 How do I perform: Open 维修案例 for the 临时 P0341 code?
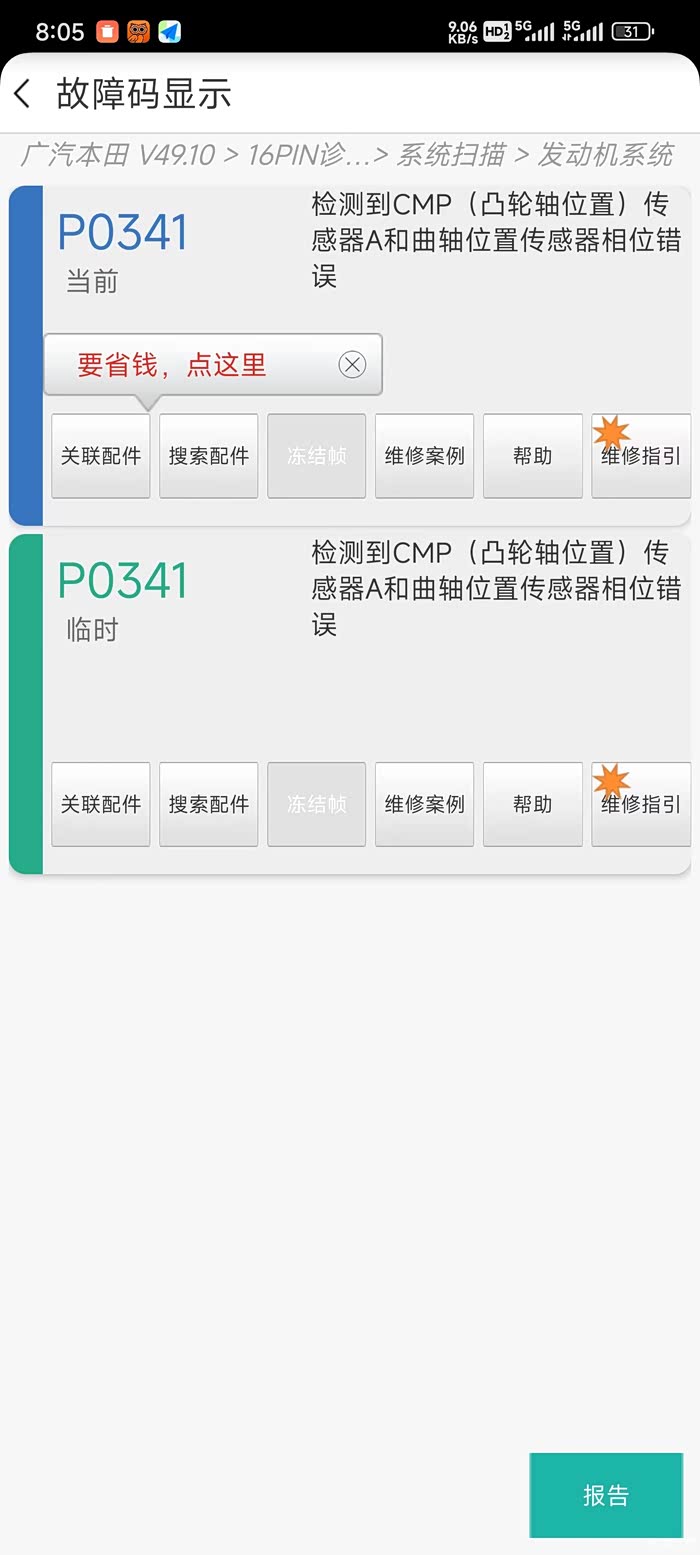[x=425, y=804]
